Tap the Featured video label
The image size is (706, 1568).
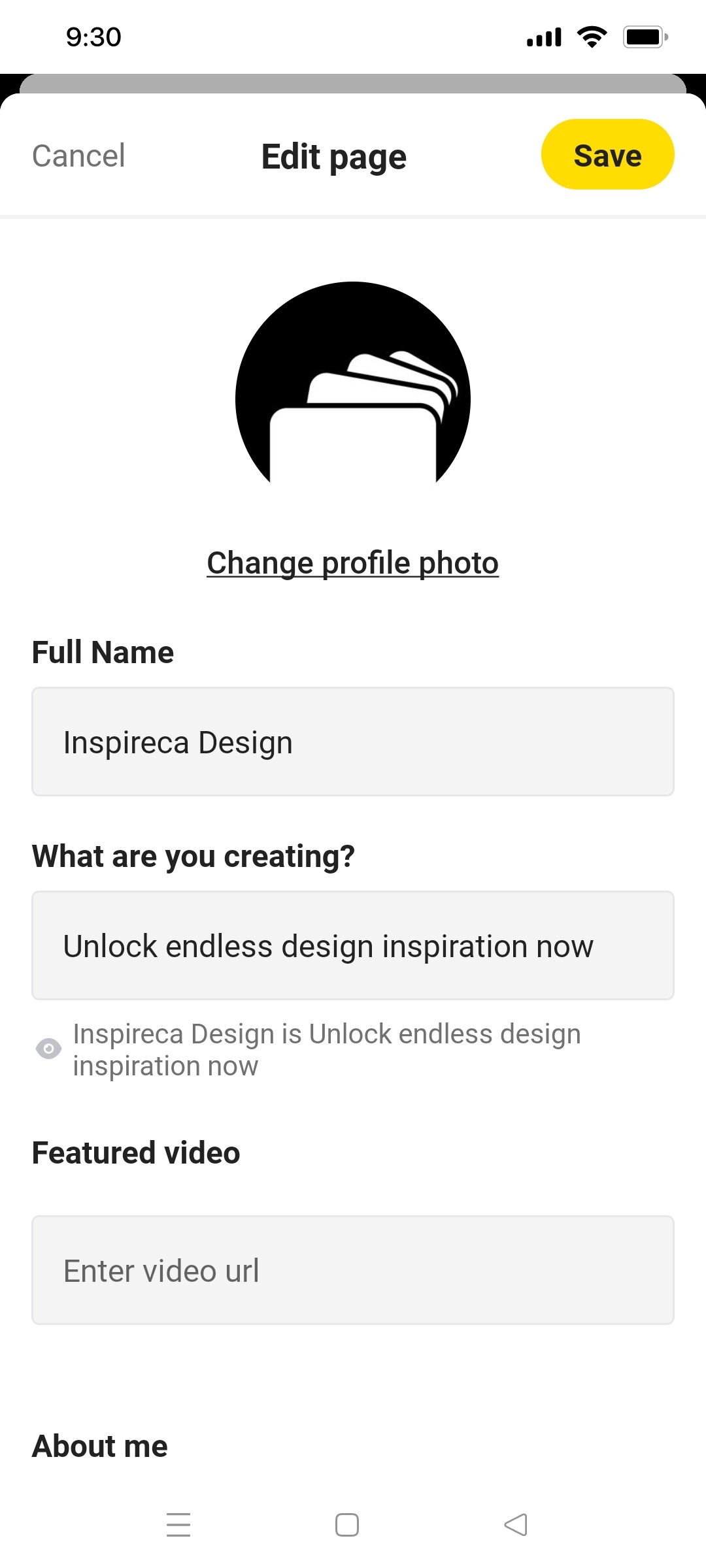(x=135, y=1152)
